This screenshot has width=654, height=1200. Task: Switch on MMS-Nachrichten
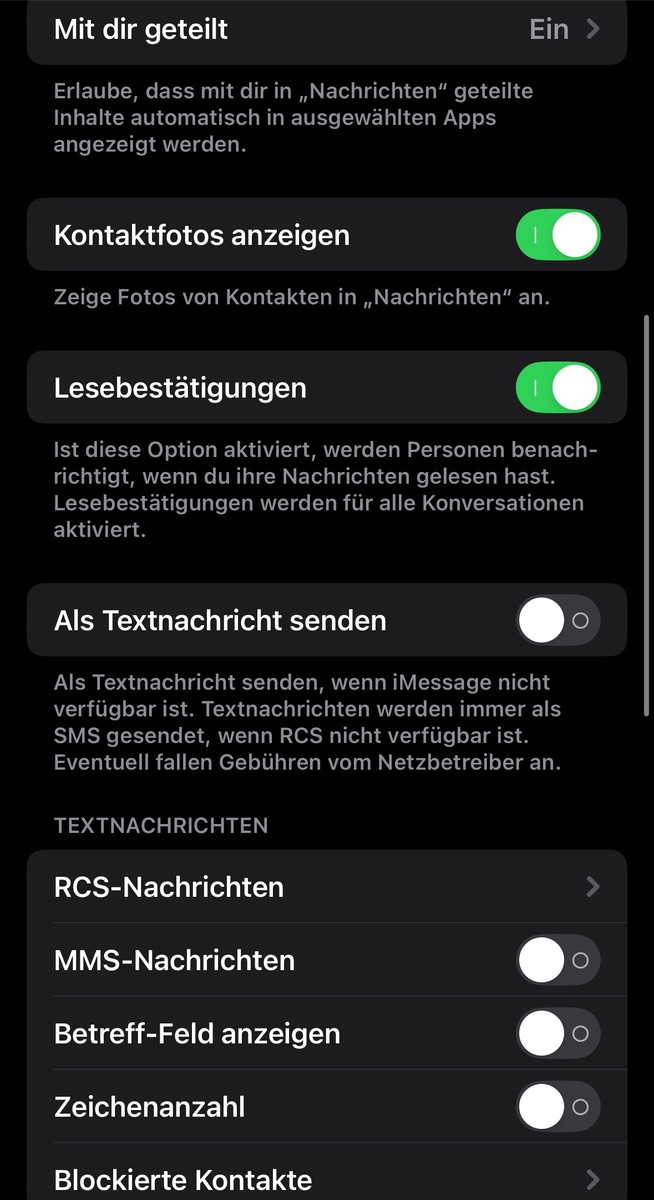[x=558, y=961]
